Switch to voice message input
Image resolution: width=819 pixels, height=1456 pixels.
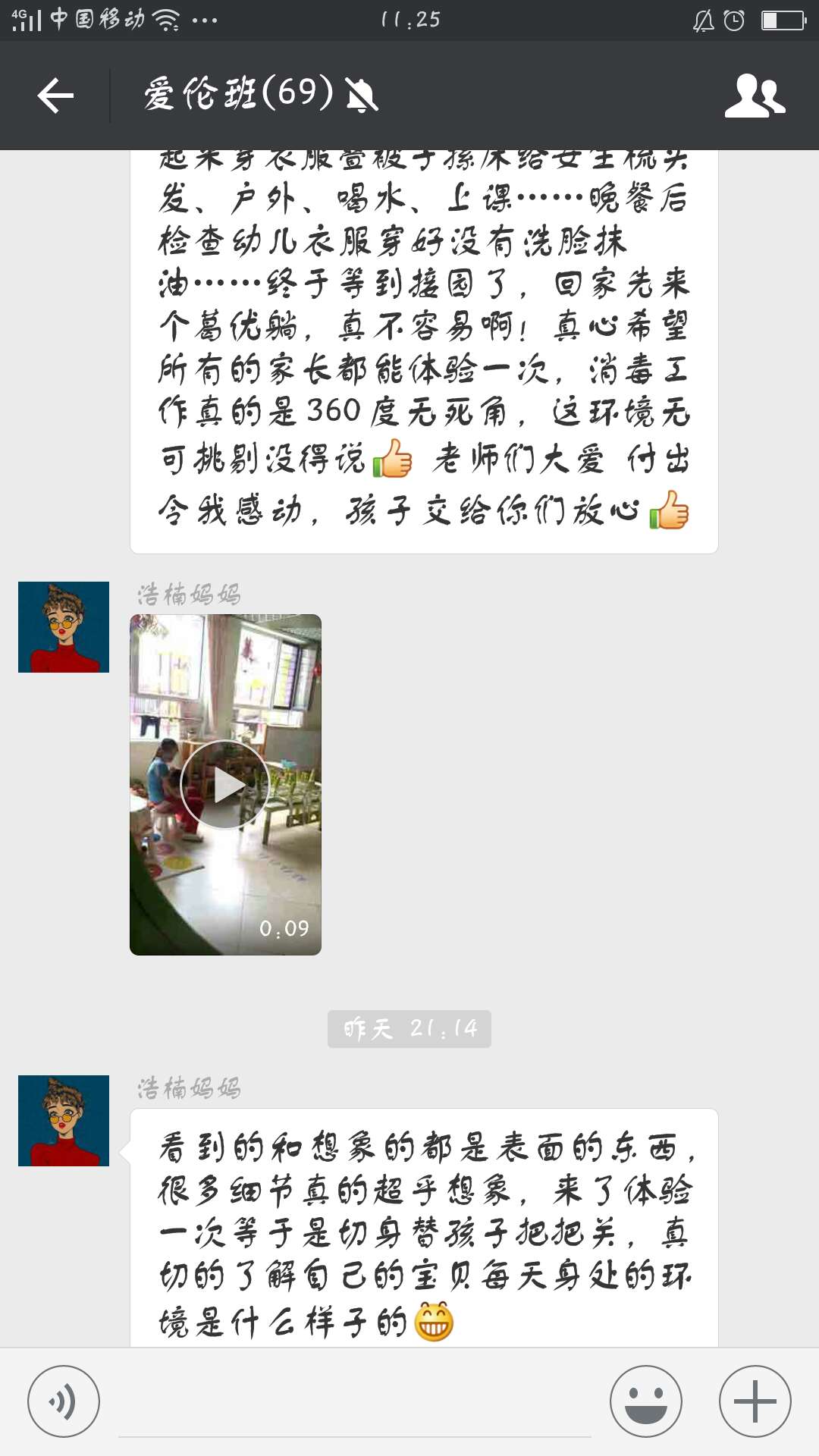tap(64, 1401)
